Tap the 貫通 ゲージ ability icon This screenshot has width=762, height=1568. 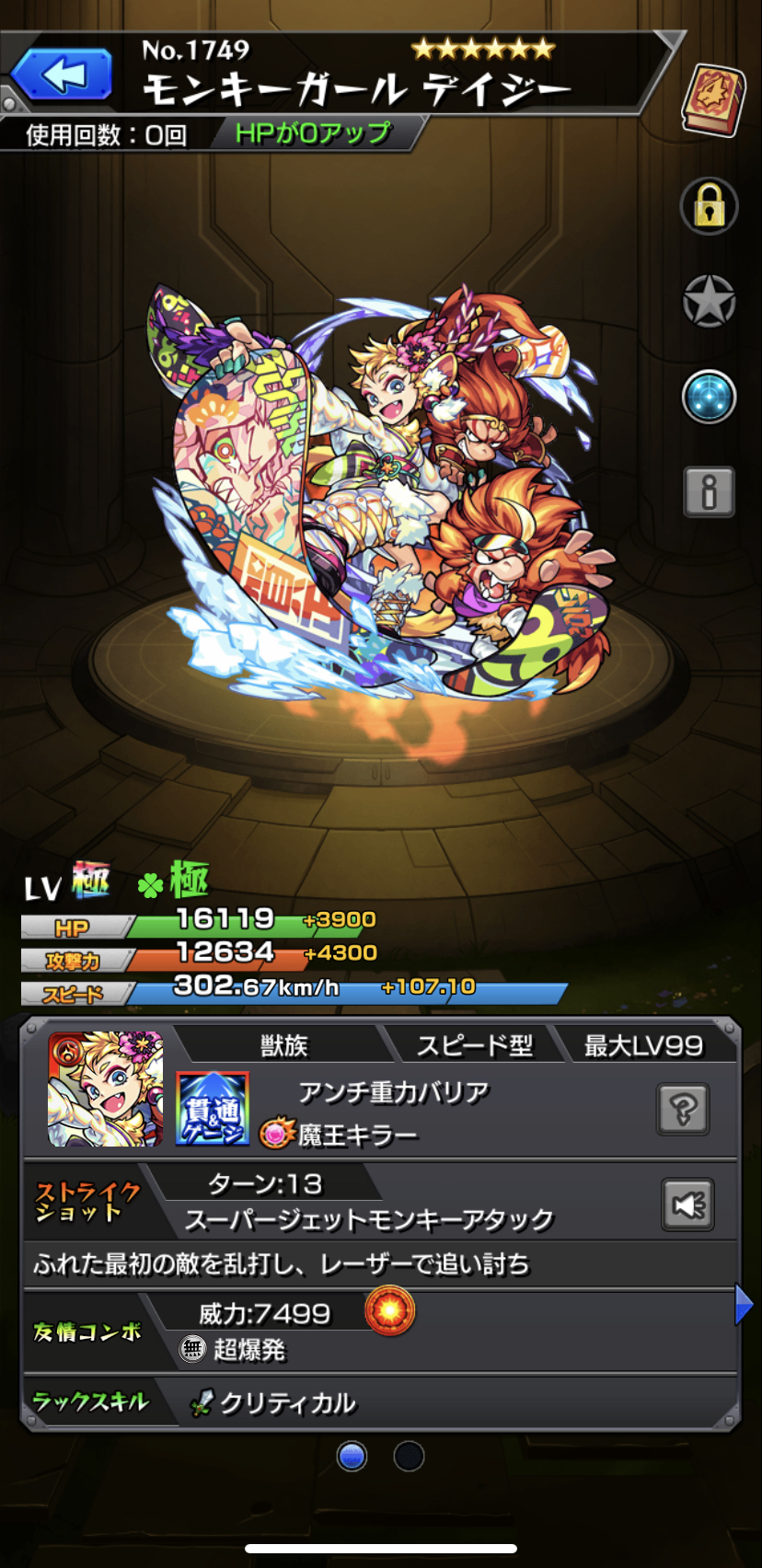pyautogui.click(x=213, y=1109)
